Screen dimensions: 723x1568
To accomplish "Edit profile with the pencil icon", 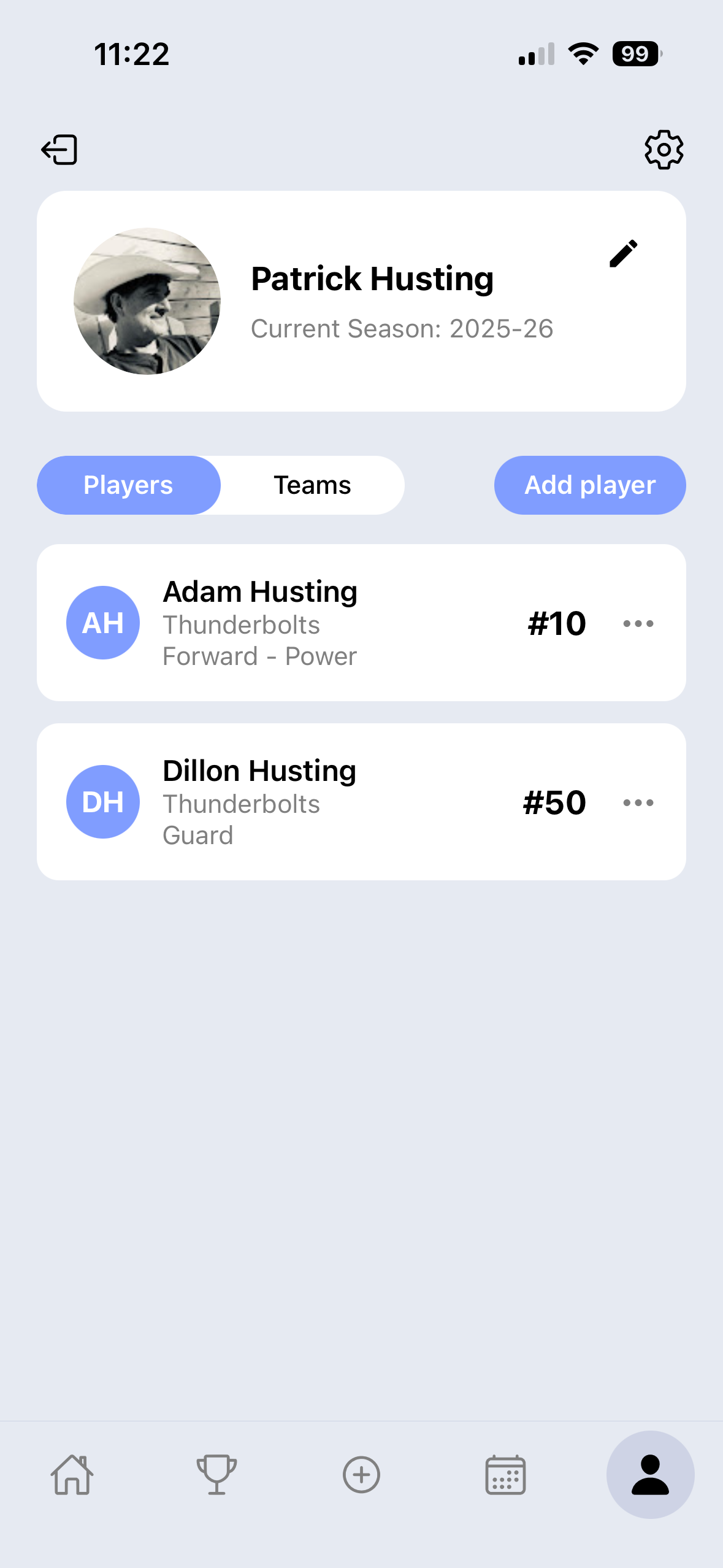I will point(623,254).
